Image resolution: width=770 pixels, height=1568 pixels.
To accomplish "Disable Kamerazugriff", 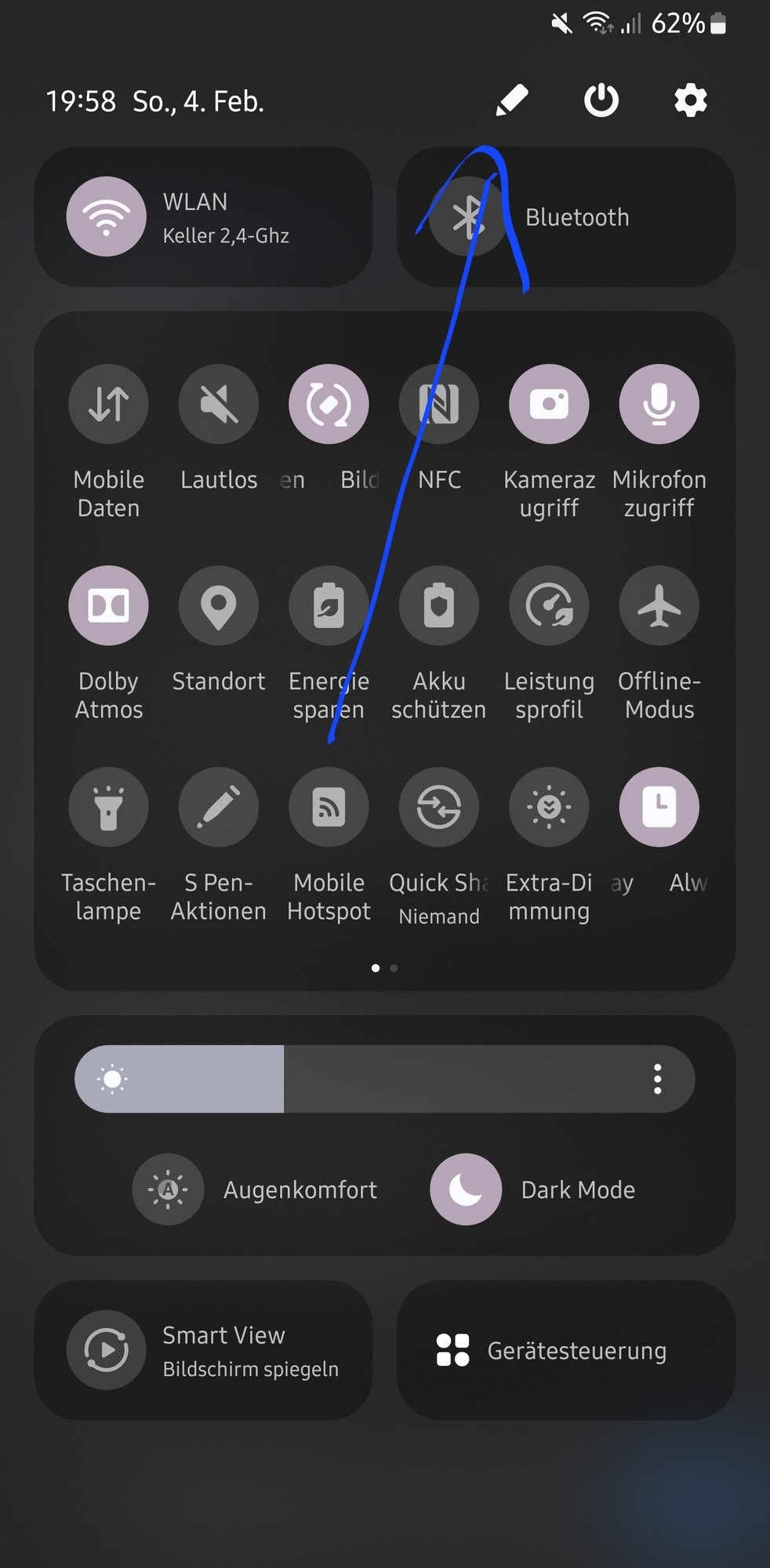I will coord(549,405).
